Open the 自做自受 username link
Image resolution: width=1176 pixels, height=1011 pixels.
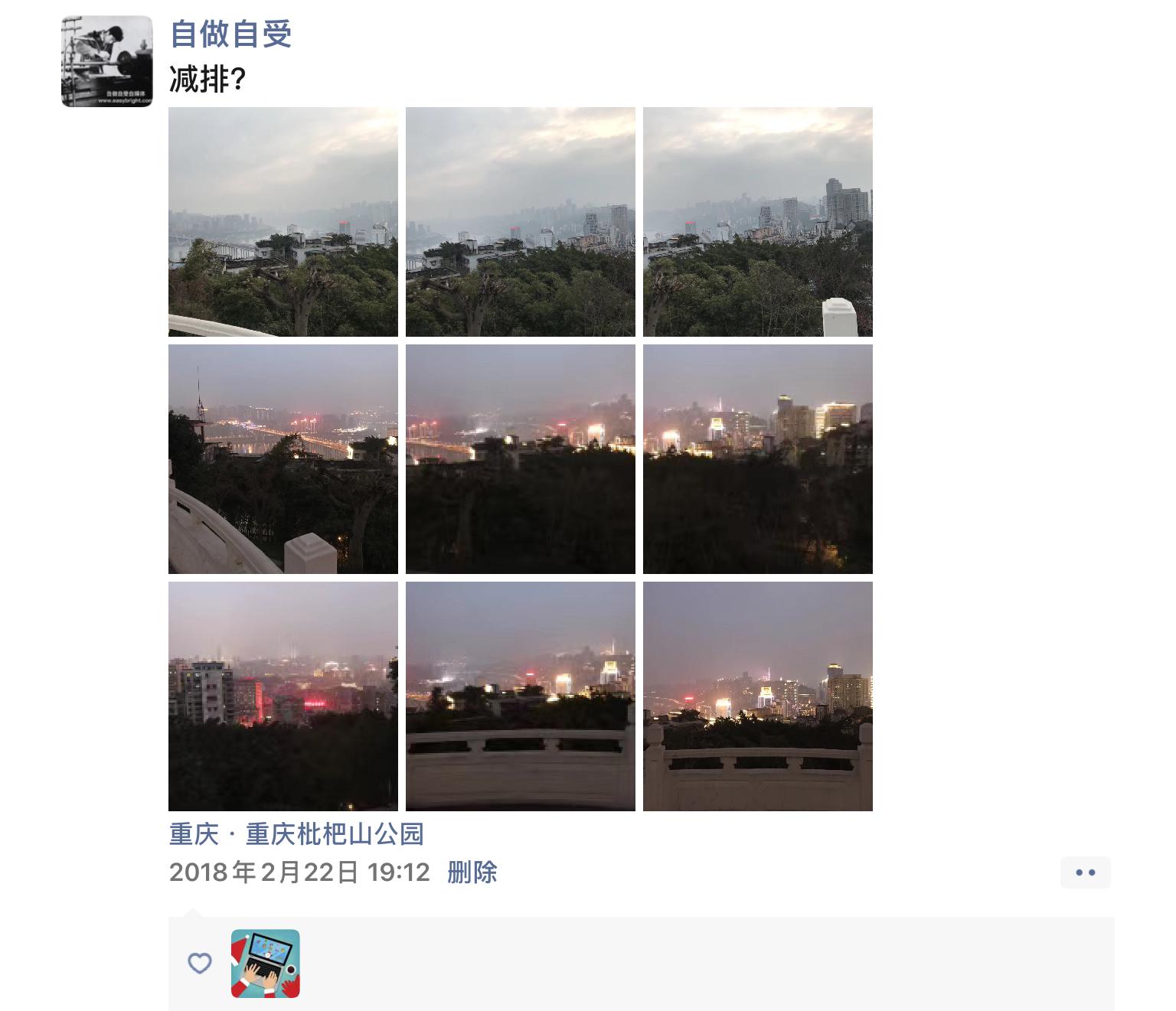pos(230,34)
